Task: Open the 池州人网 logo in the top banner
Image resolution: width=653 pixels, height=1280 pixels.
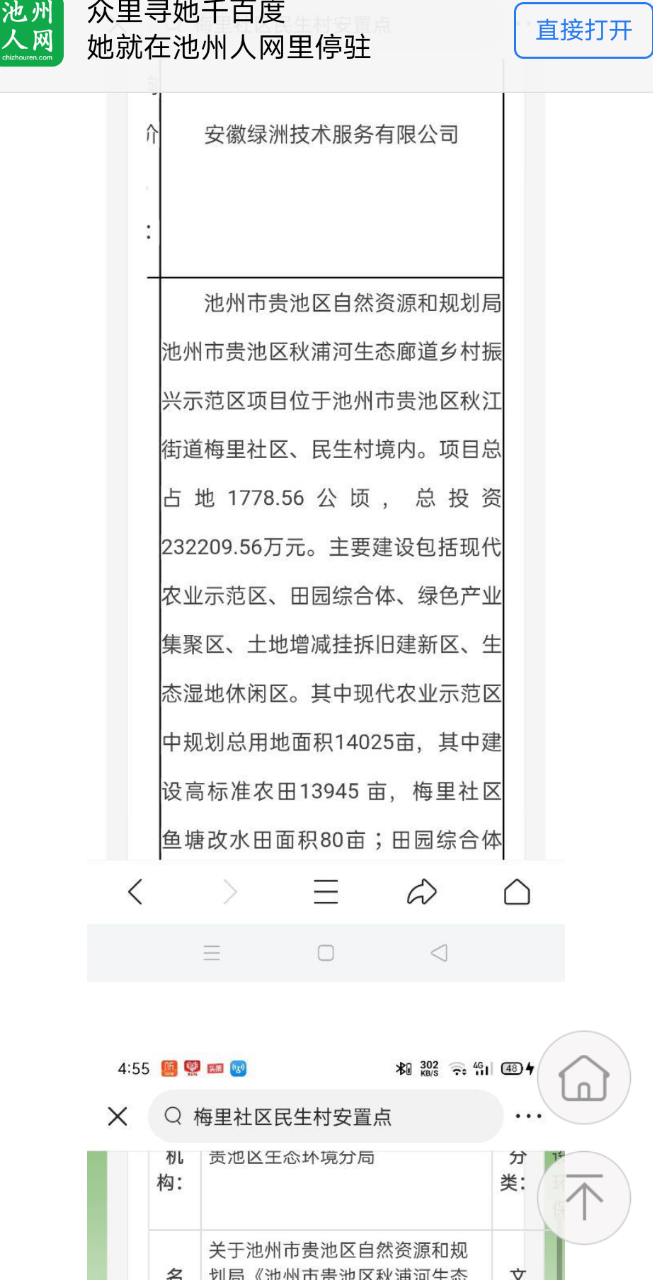Action: coord(32,33)
